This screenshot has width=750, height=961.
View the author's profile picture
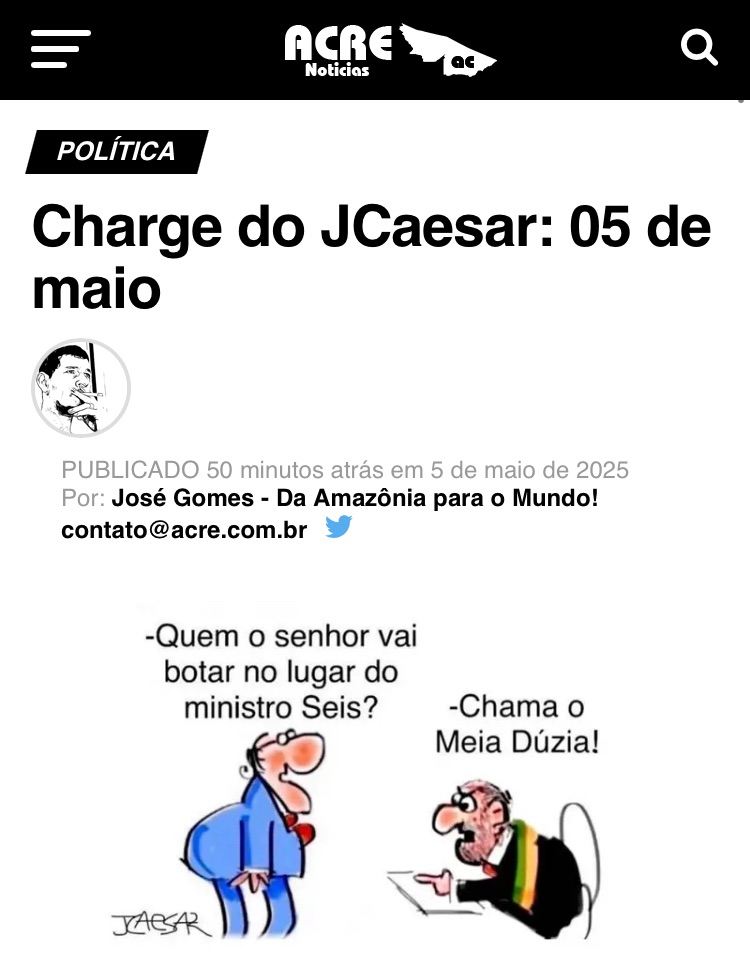pyautogui.click(x=81, y=388)
